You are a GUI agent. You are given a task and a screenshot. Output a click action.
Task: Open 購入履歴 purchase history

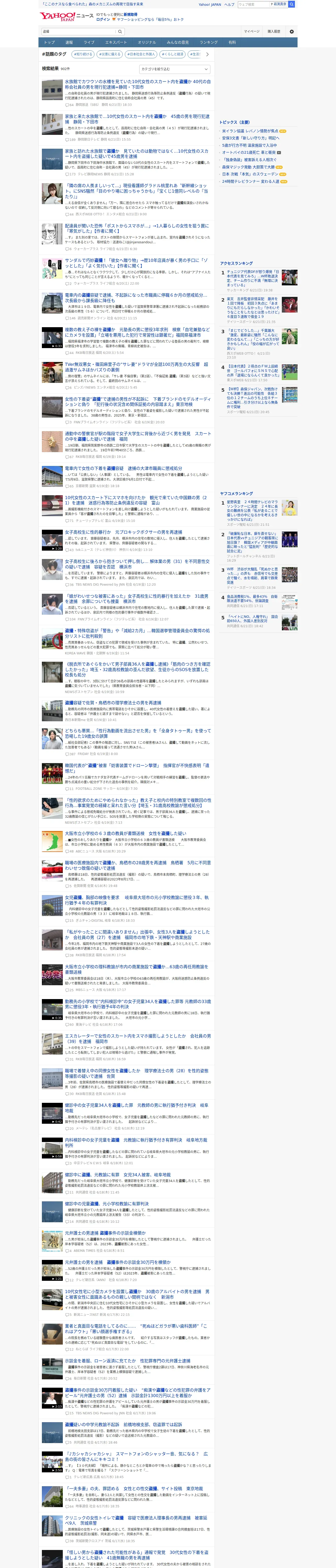click(274, 32)
